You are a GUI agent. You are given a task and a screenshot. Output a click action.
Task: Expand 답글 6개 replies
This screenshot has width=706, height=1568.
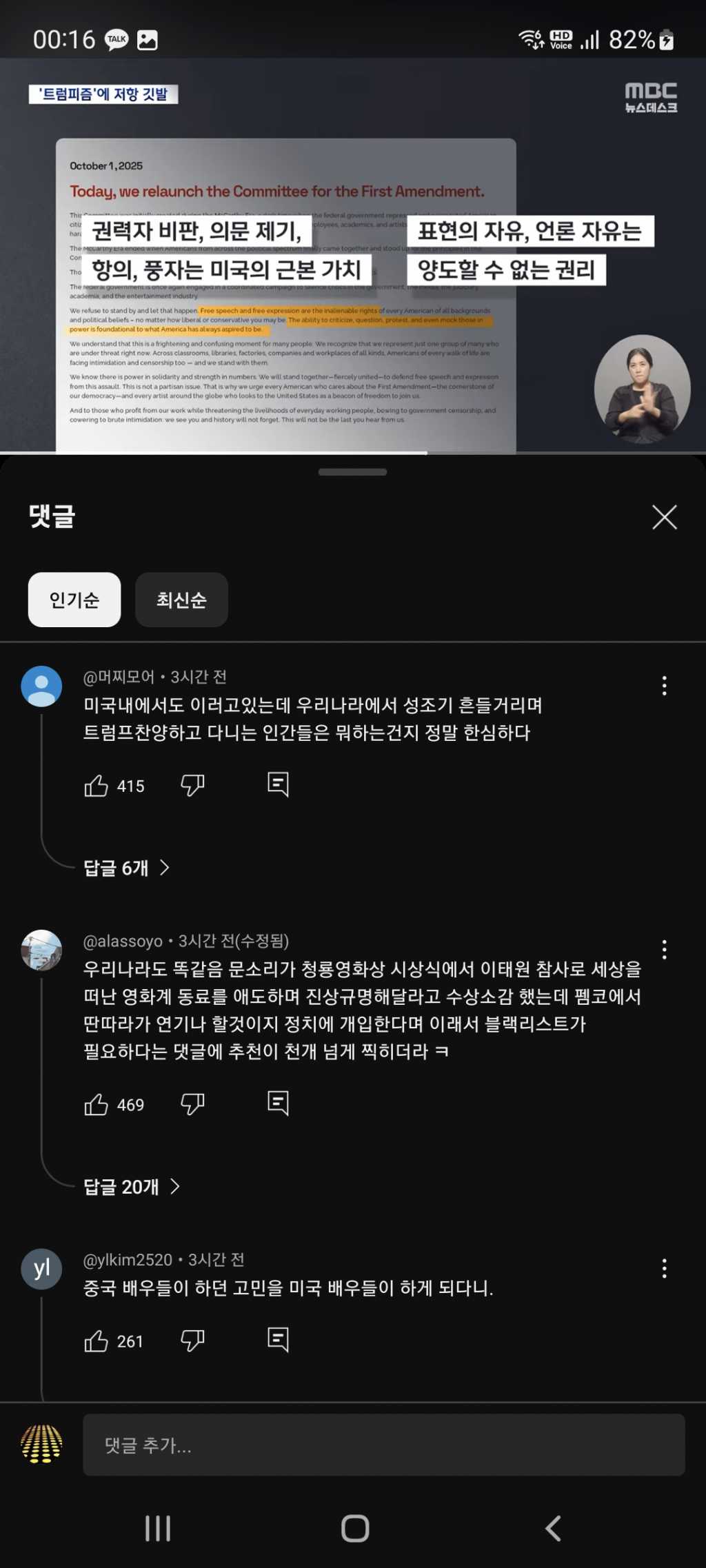(126, 868)
